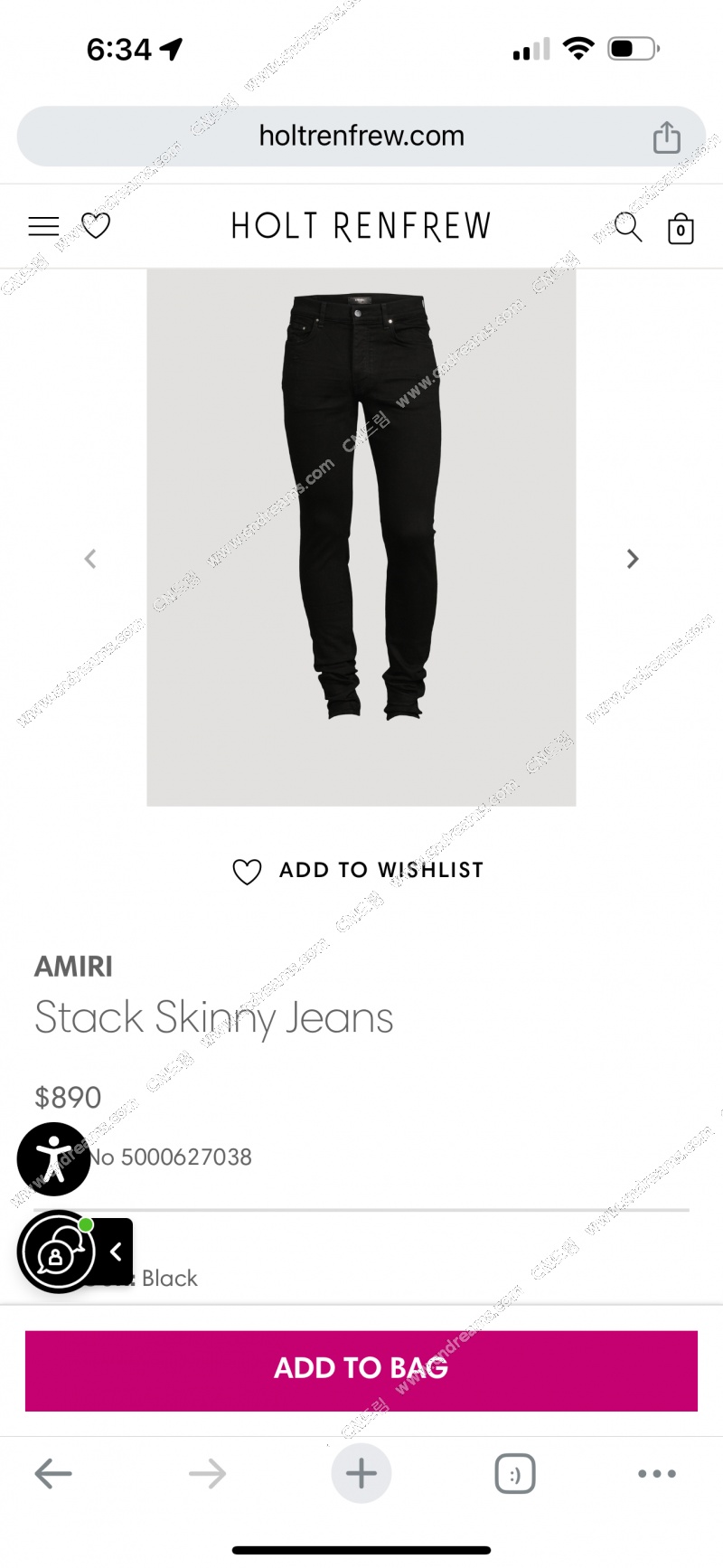Open a new browser tab

pyautogui.click(x=361, y=1474)
